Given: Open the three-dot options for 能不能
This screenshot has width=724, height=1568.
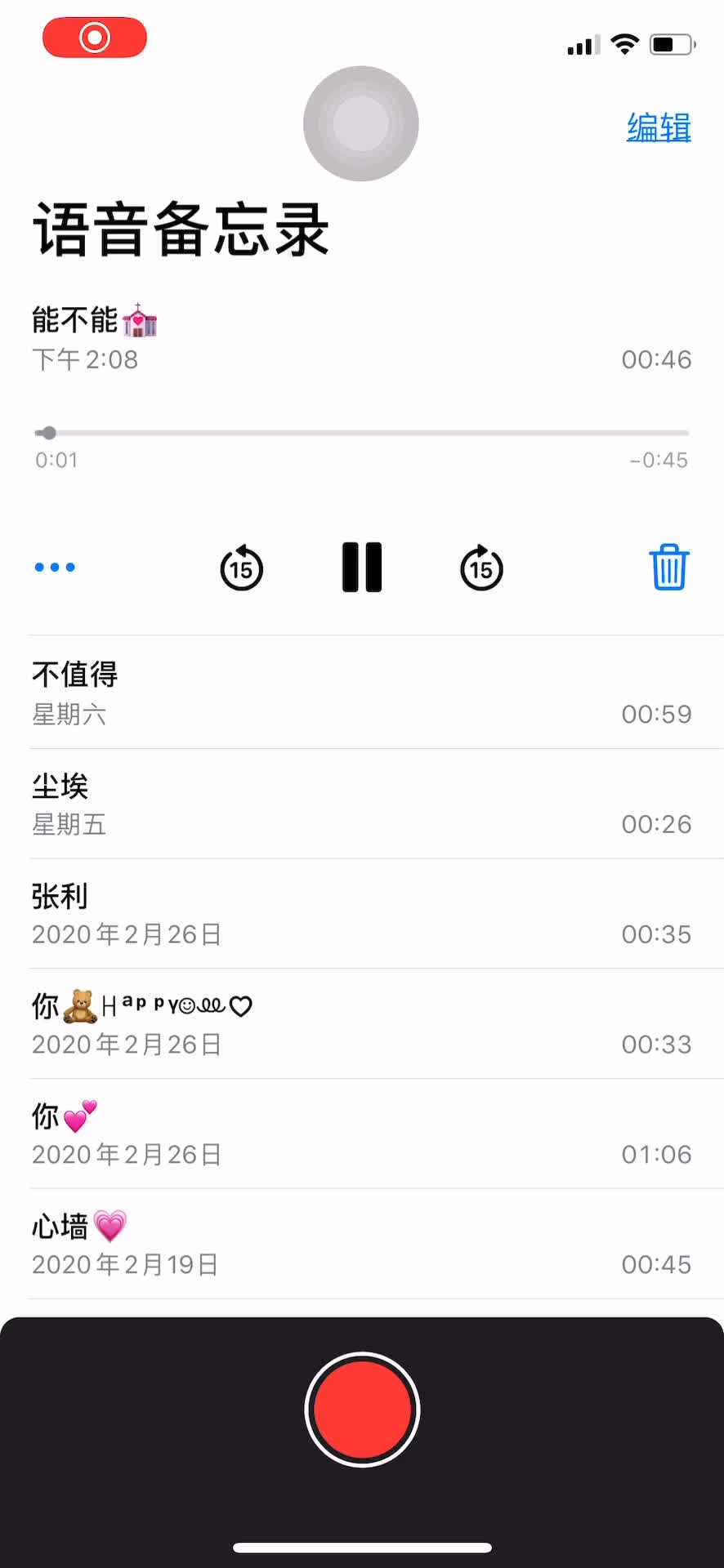Looking at the screenshot, I should tap(55, 568).
